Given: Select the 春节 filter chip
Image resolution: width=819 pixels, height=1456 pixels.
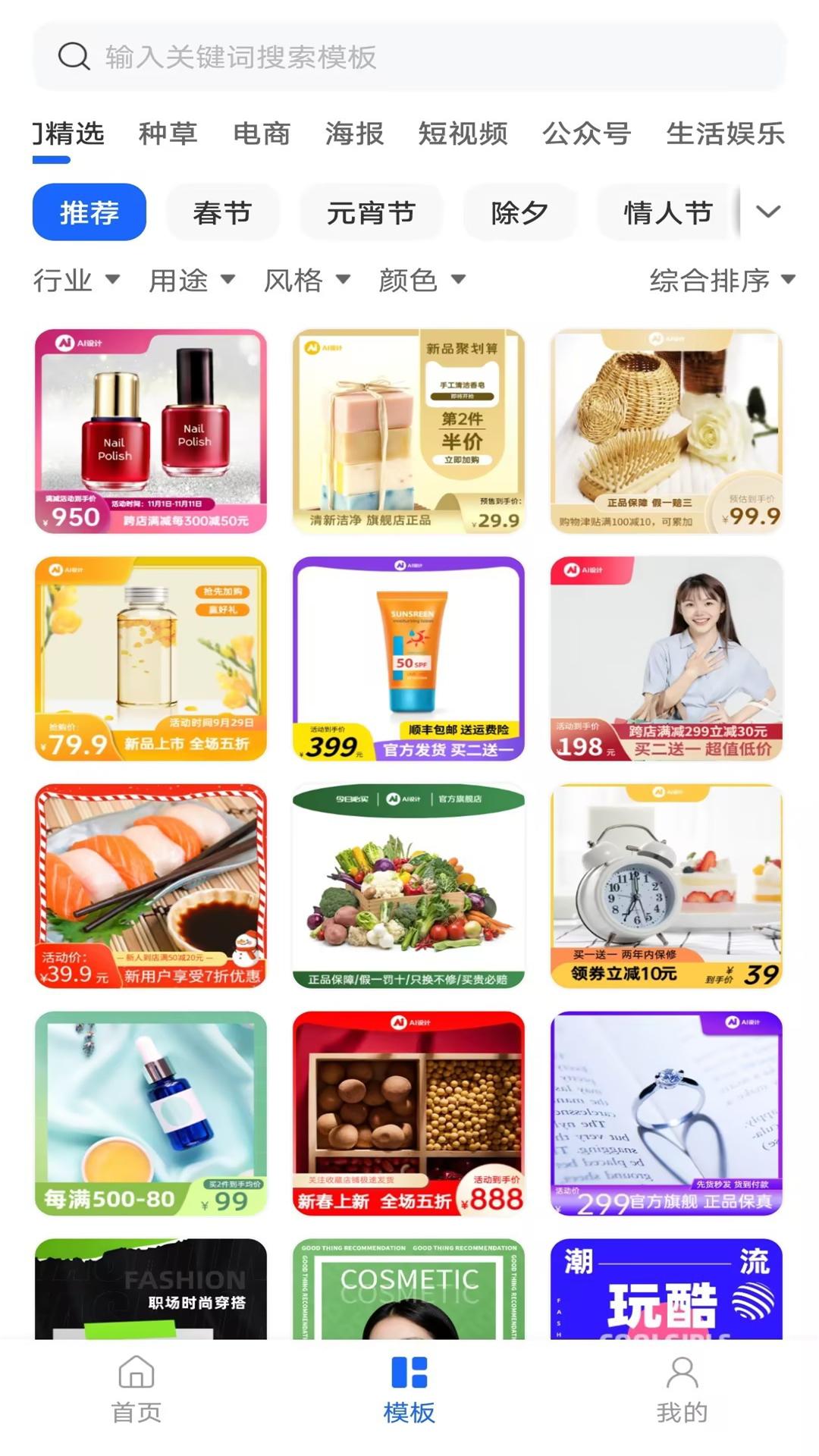Looking at the screenshot, I should point(222,212).
